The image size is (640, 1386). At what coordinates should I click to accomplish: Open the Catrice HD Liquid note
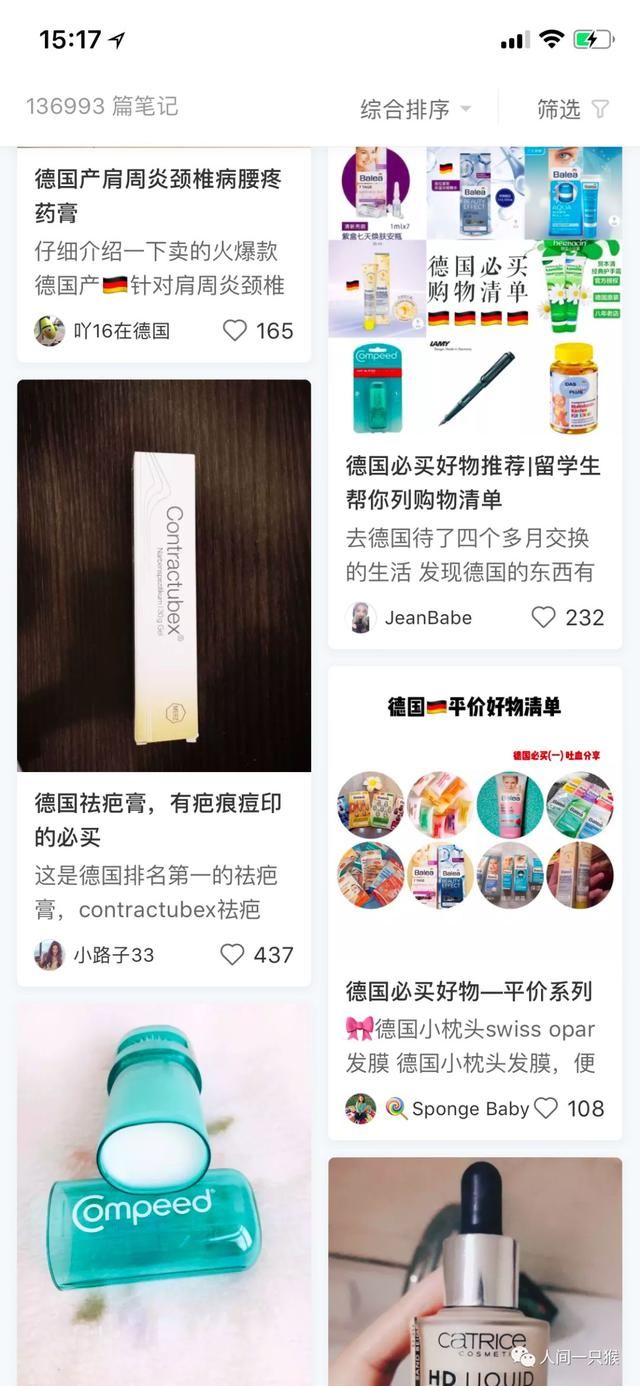click(x=475, y=1270)
